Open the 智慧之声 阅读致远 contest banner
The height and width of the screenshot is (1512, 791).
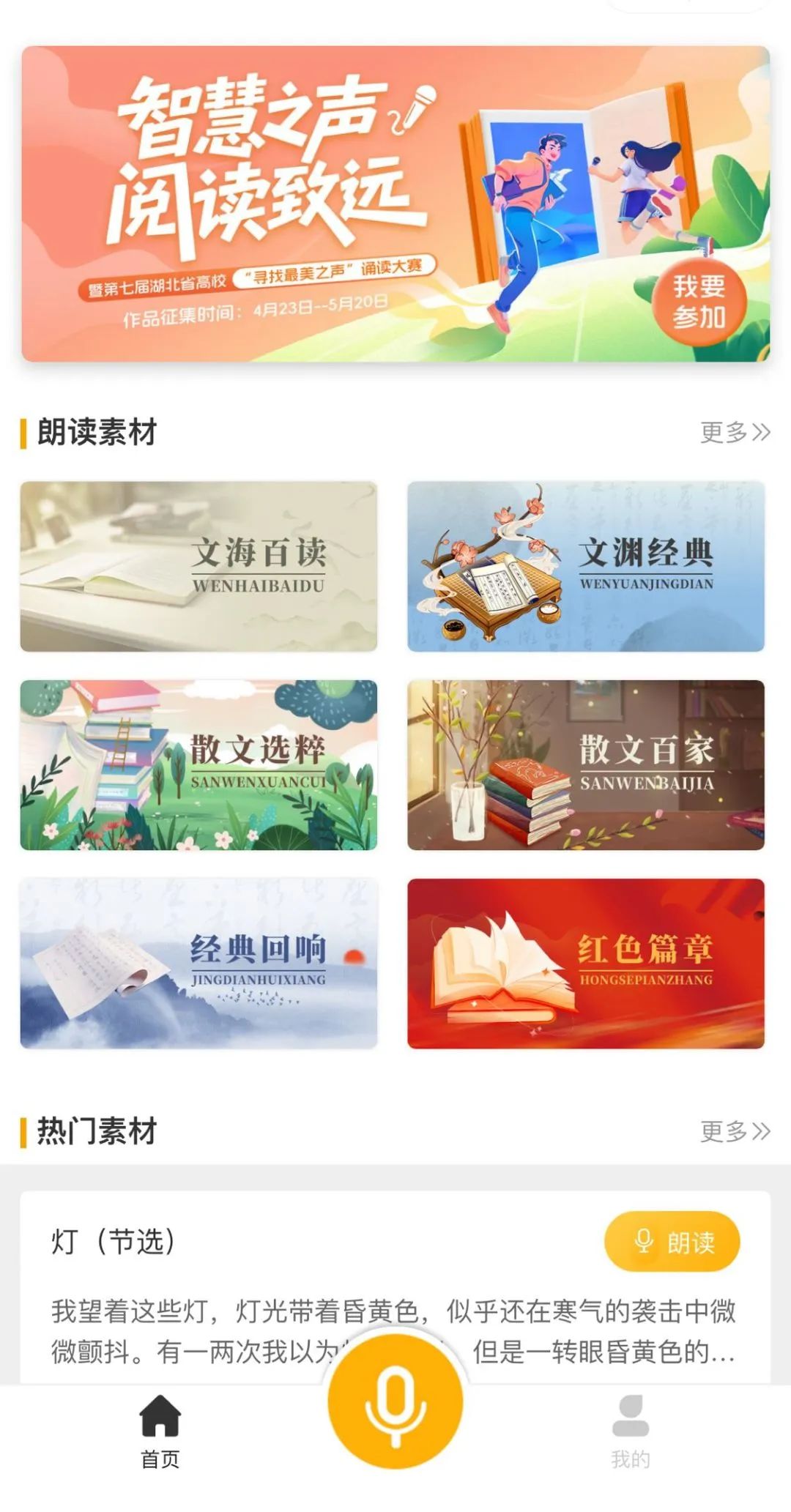point(395,204)
